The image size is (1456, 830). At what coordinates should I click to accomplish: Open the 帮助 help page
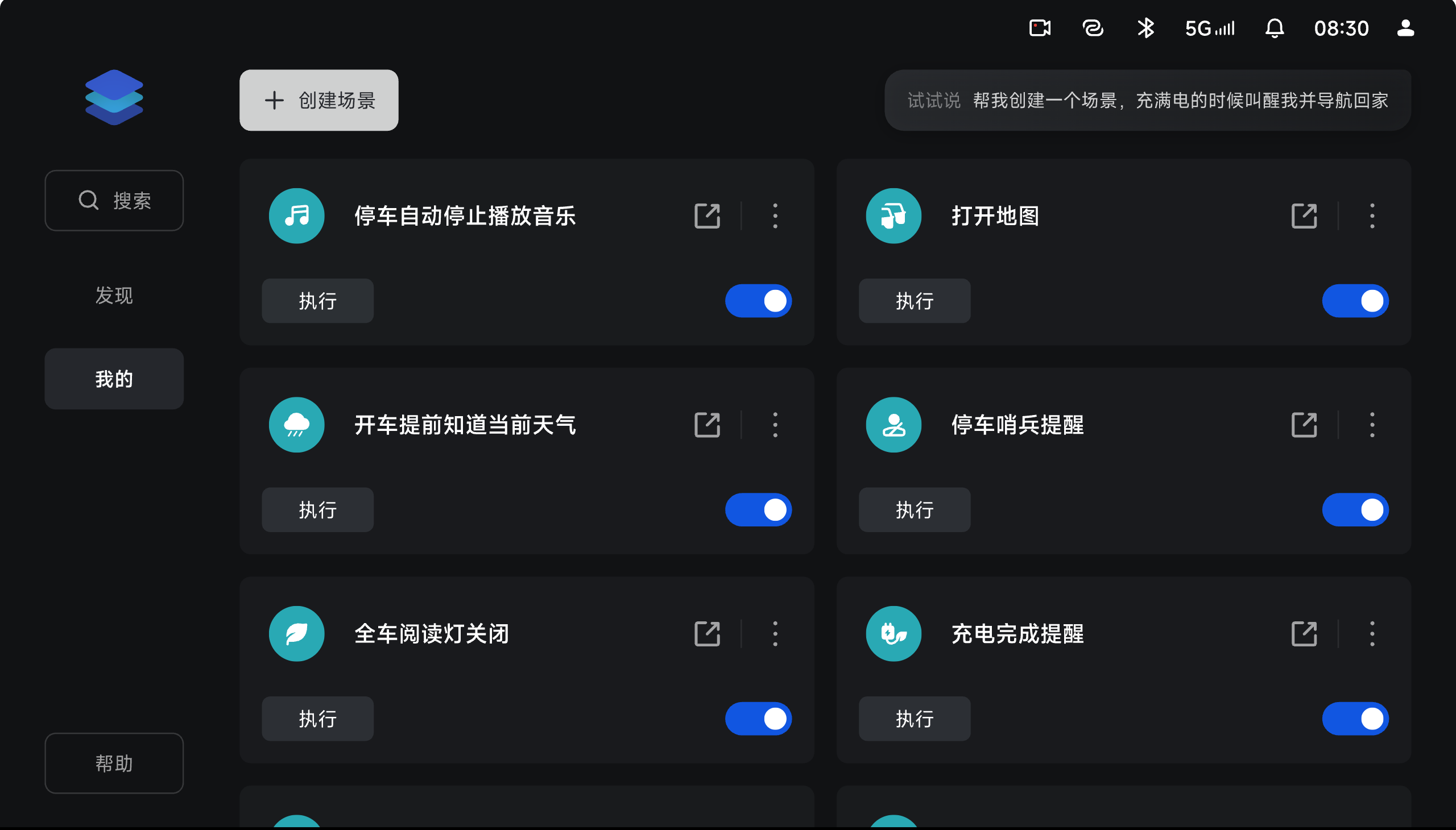(x=114, y=763)
